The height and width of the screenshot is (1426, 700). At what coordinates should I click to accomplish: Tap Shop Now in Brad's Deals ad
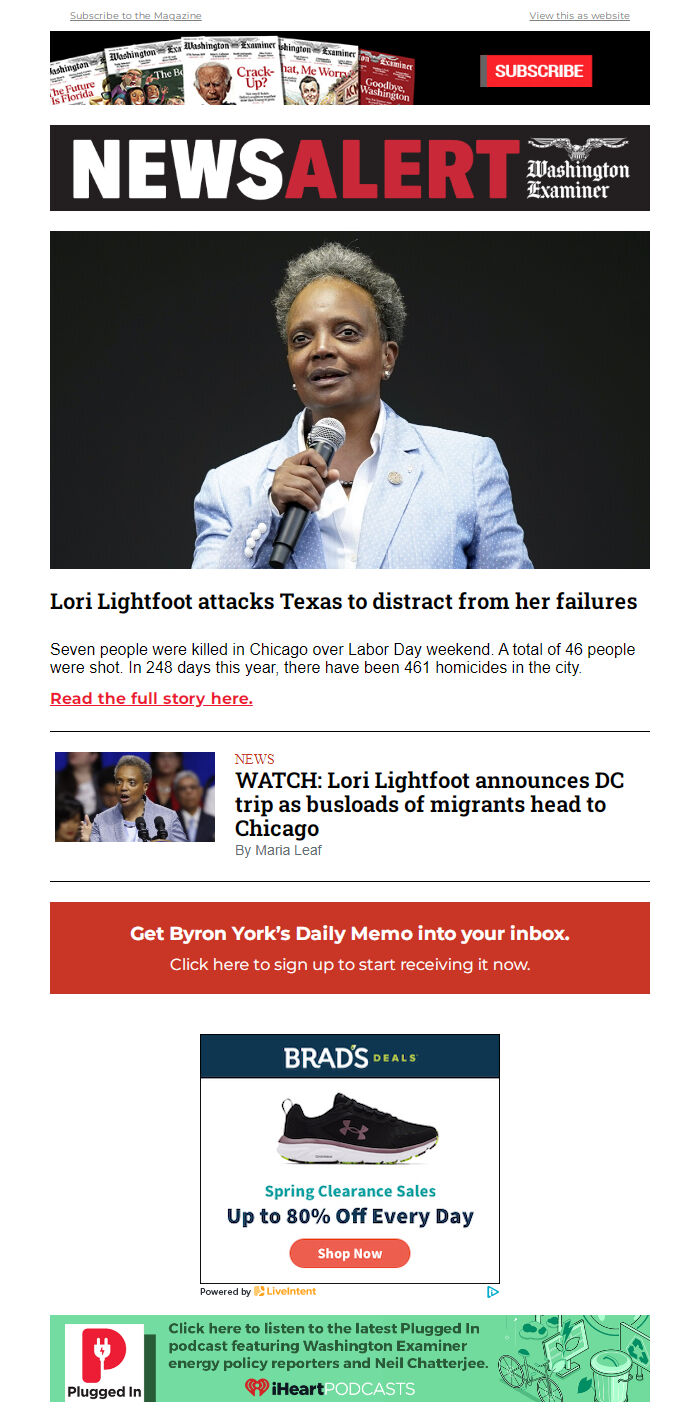(x=350, y=1253)
